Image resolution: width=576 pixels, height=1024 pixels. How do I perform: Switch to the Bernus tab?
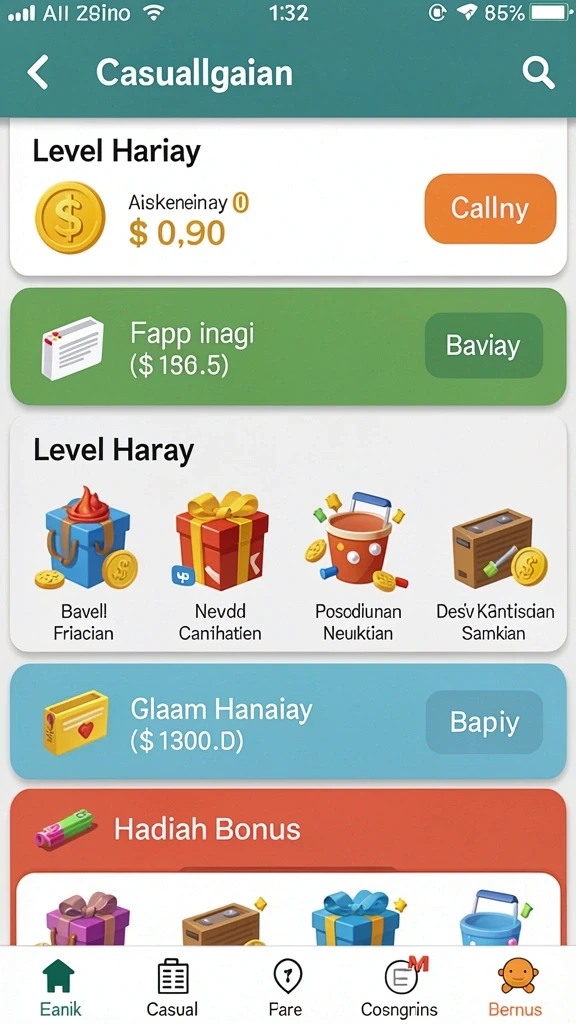[x=517, y=988]
